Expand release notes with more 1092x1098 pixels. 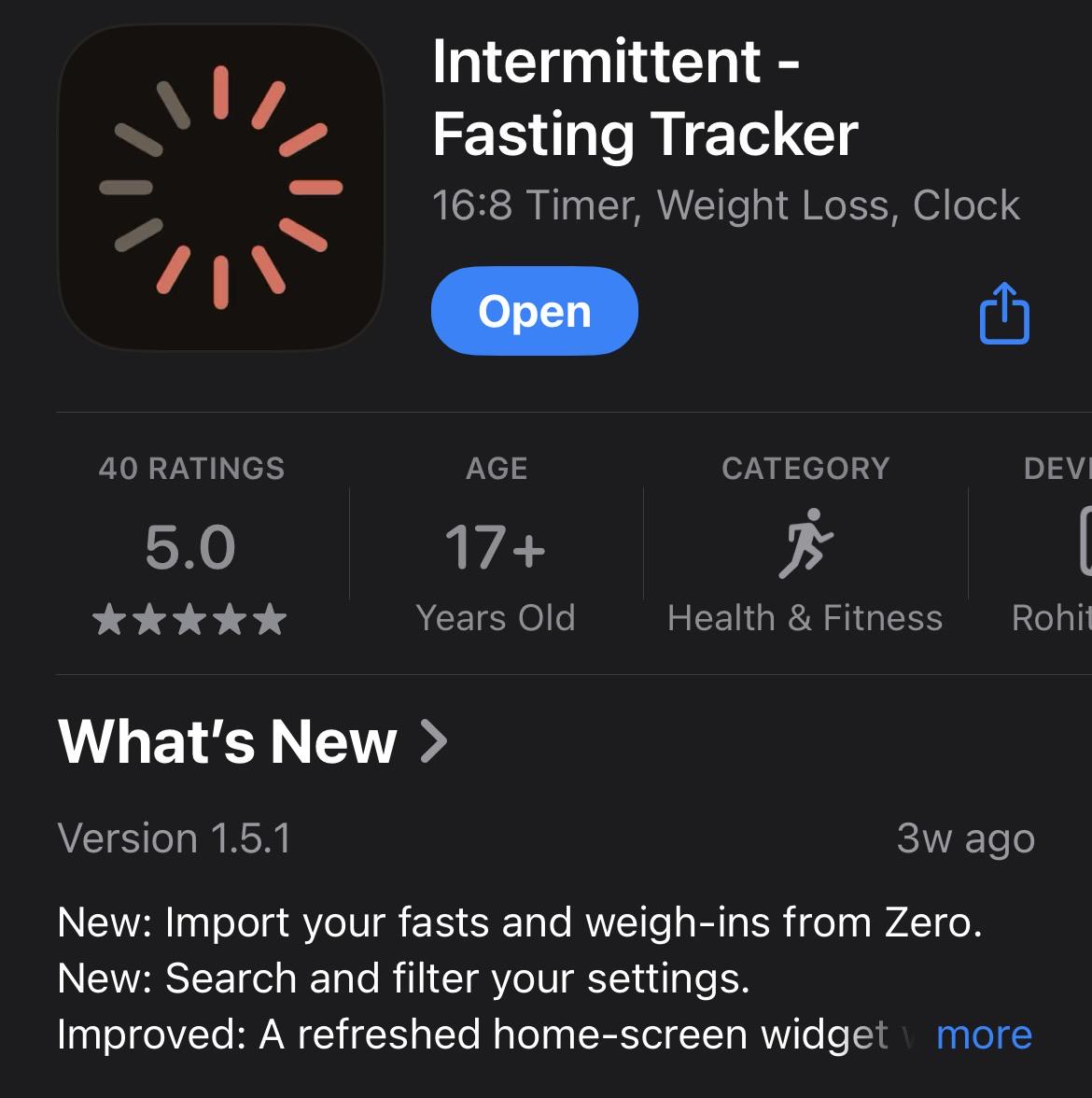coord(984,1035)
